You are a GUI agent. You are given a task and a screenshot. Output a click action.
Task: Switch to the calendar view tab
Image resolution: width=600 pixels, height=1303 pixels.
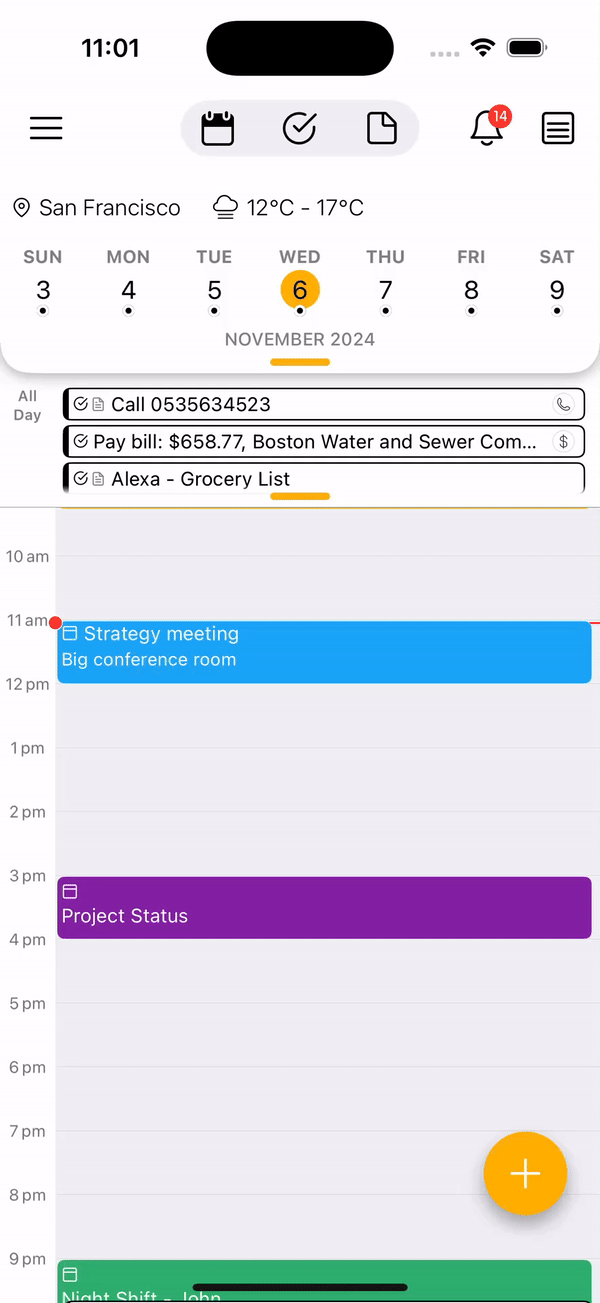click(218, 128)
